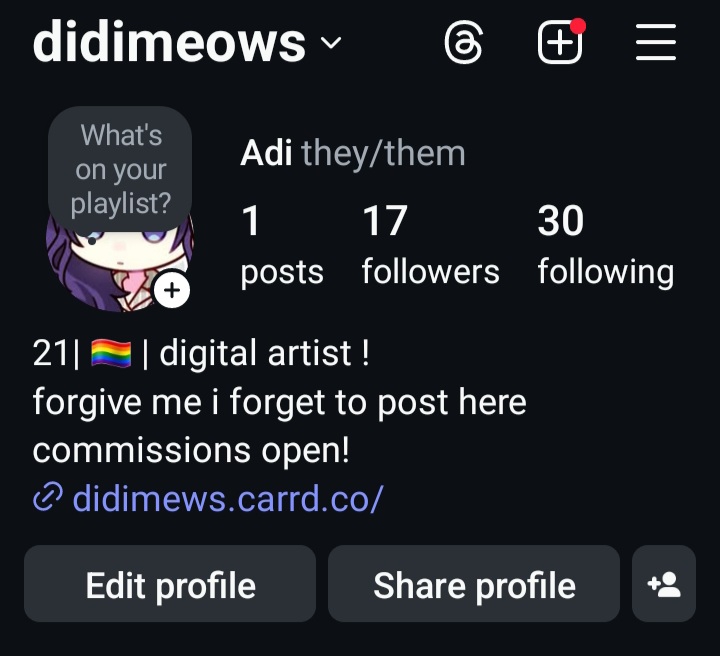Open the hamburger menu
Screen dimensions: 720x656
(656, 44)
